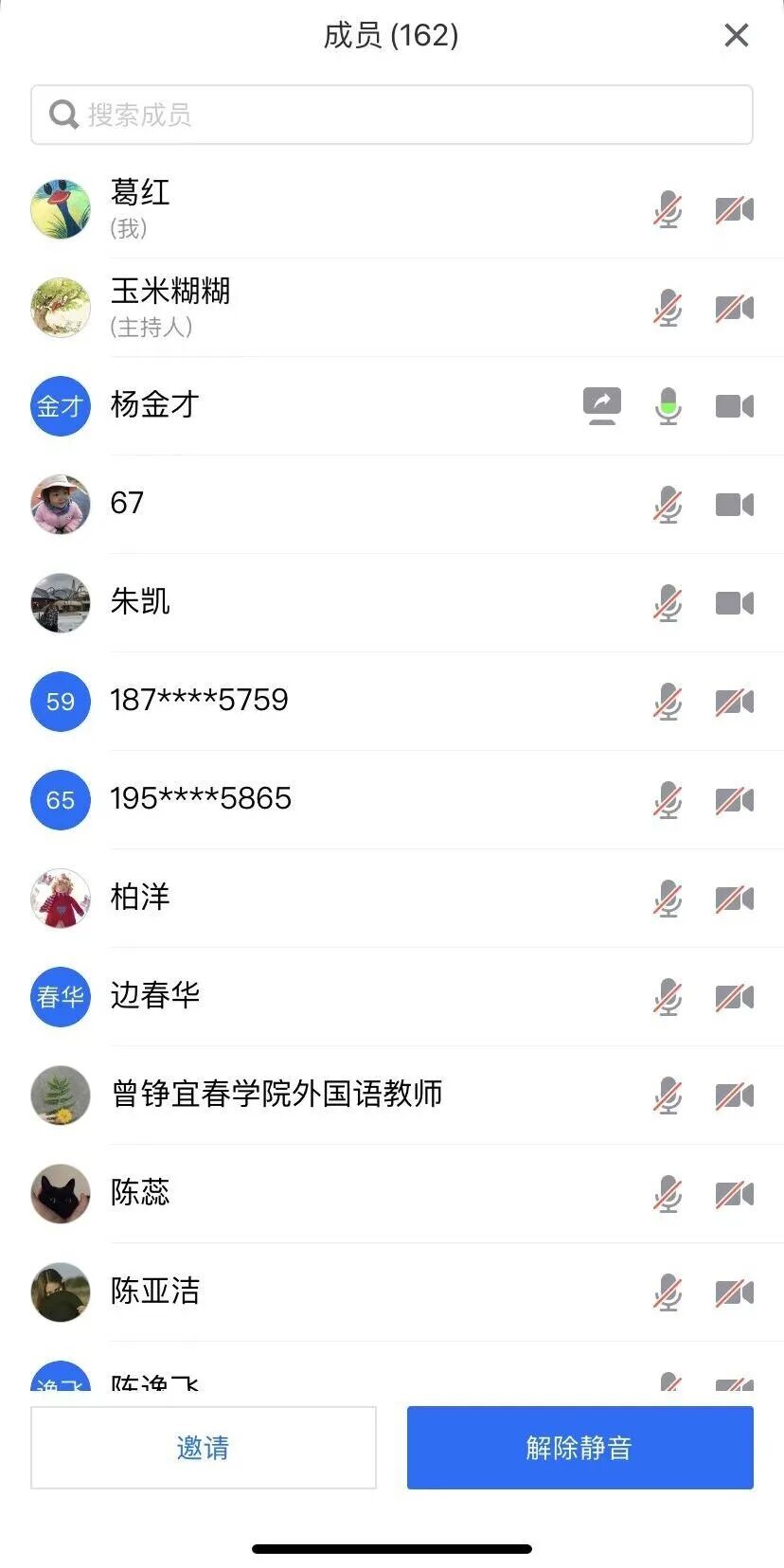Toggle the microphone icon beside 葛红
The height and width of the screenshot is (1568, 784).
click(668, 209)
